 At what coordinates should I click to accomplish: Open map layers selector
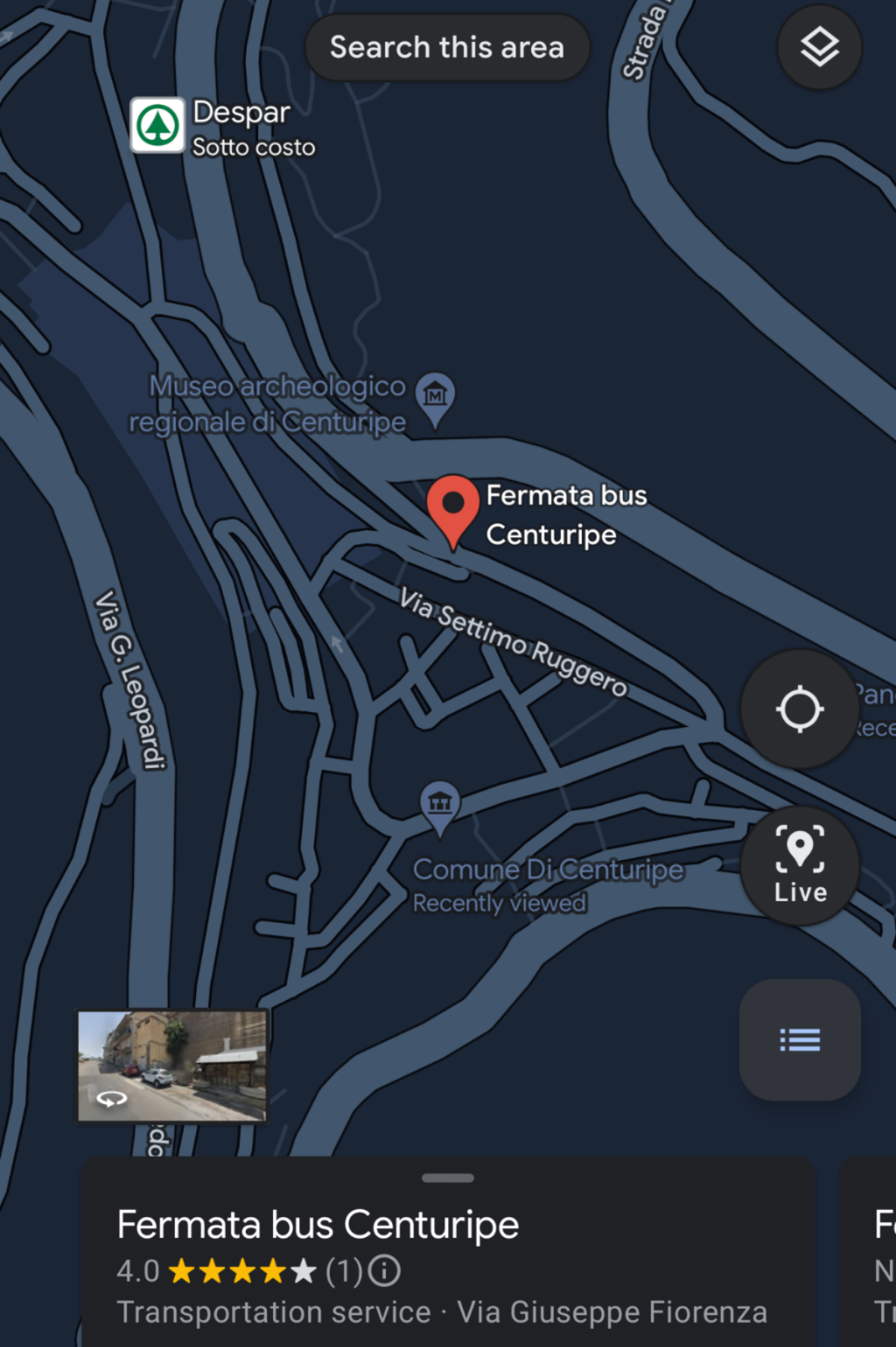(x=819, y=48)
